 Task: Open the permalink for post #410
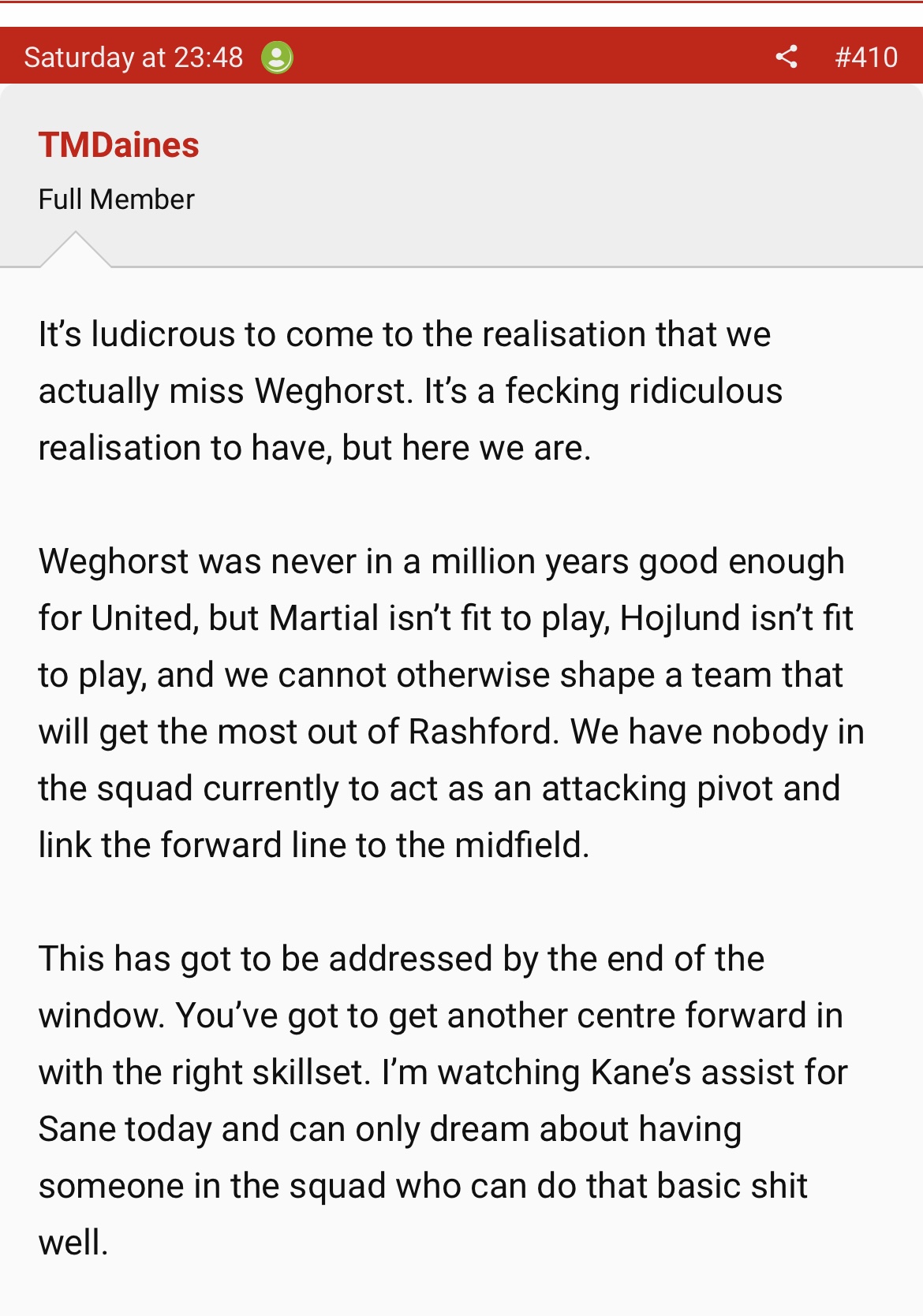tap(865, 57)
